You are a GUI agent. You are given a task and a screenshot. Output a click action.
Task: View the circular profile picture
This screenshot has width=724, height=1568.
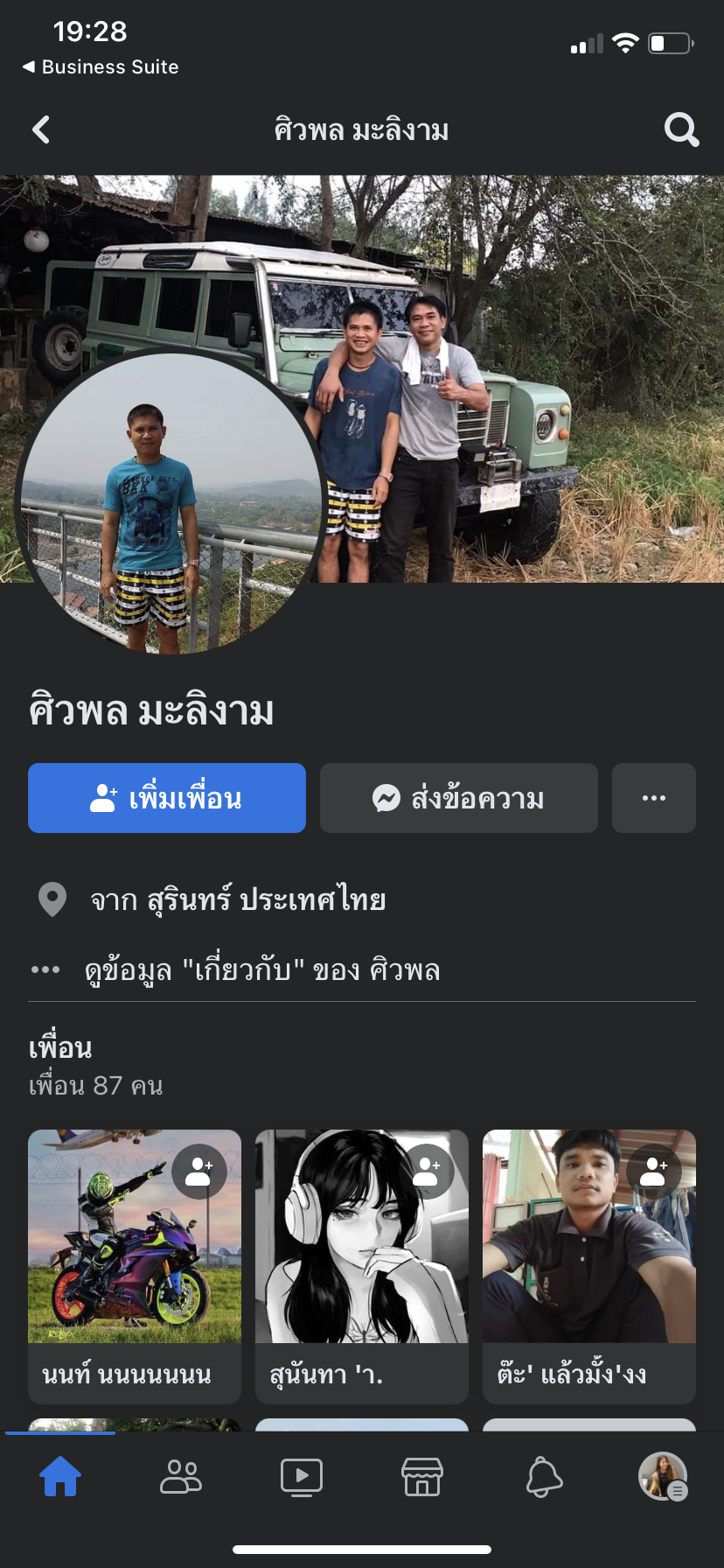(171, 503)
